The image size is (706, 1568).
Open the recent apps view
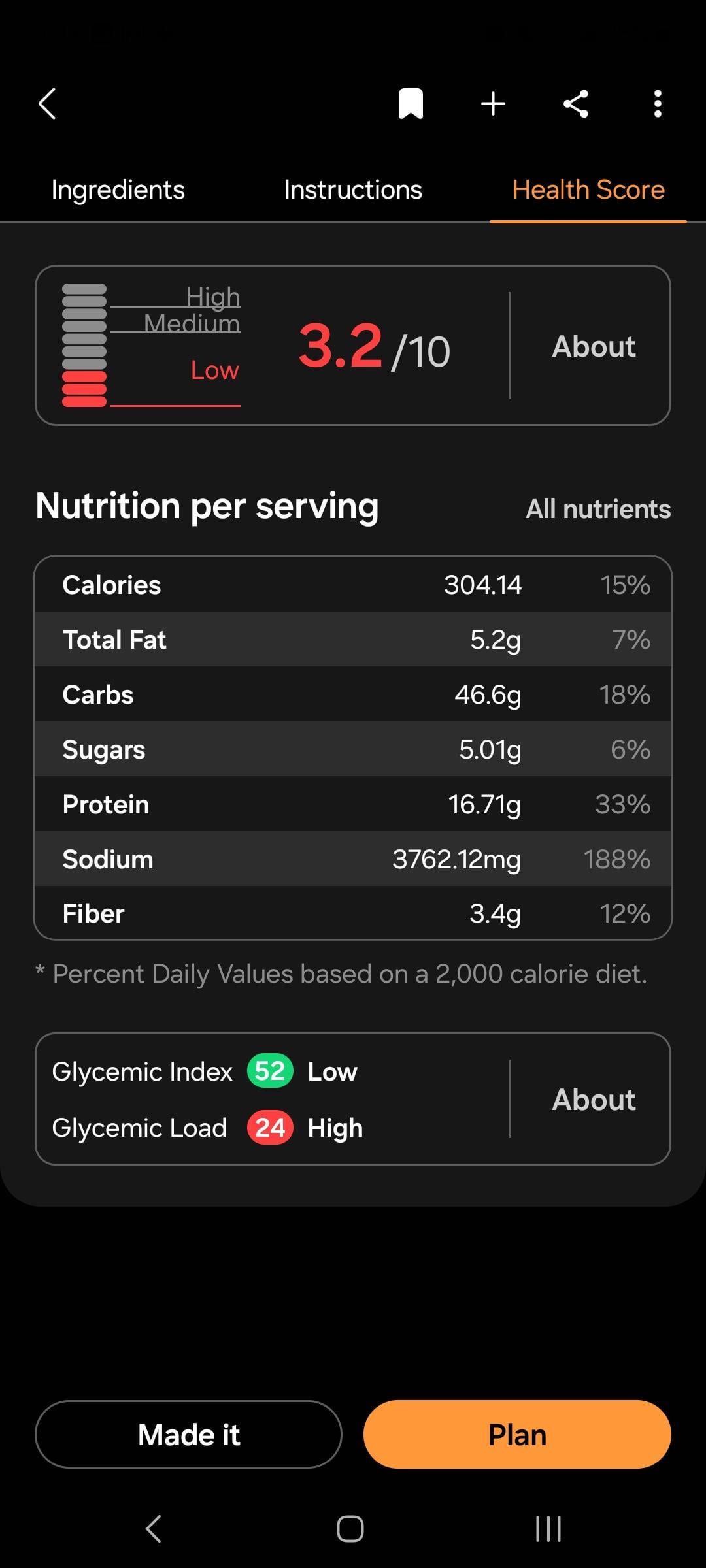coord(548,1529)
